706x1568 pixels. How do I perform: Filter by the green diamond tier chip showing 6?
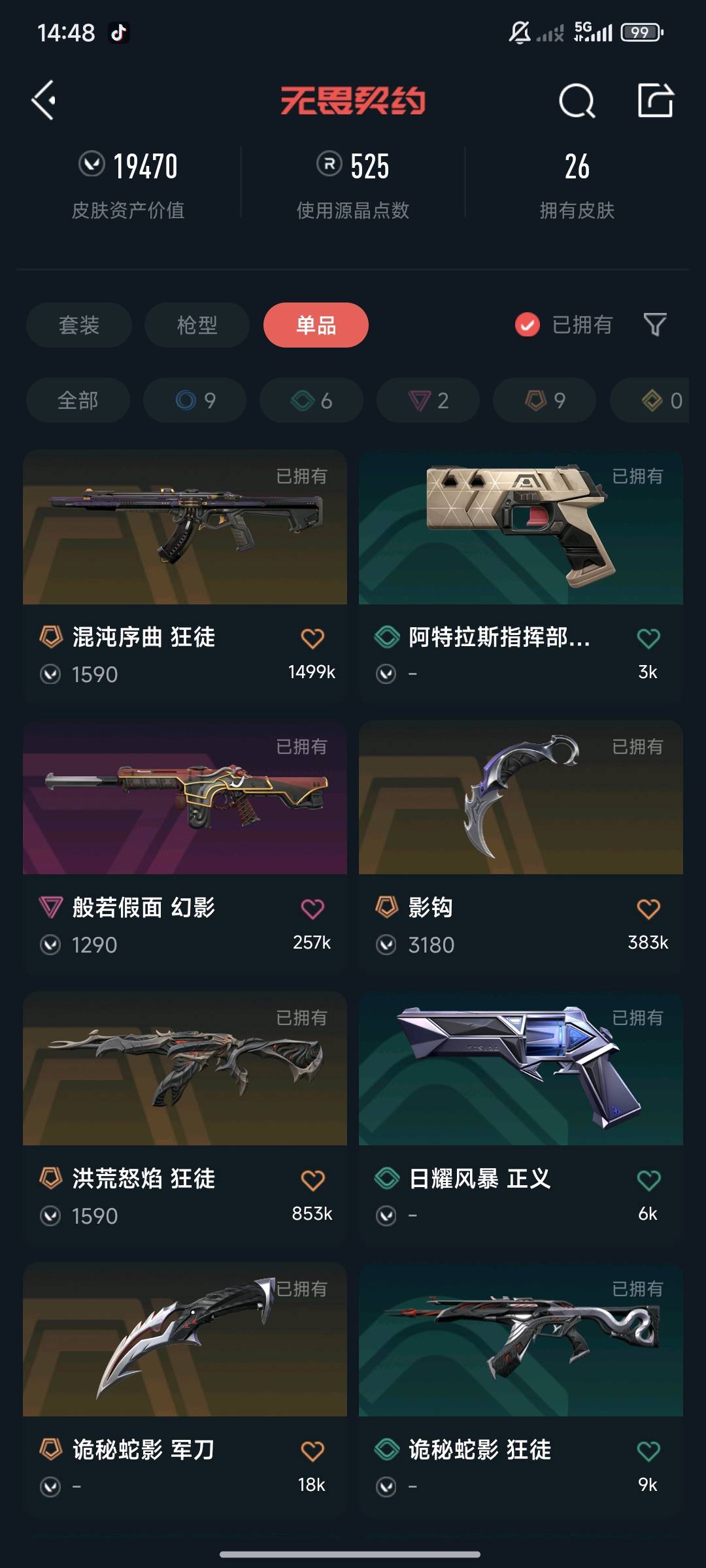(311, 400)
